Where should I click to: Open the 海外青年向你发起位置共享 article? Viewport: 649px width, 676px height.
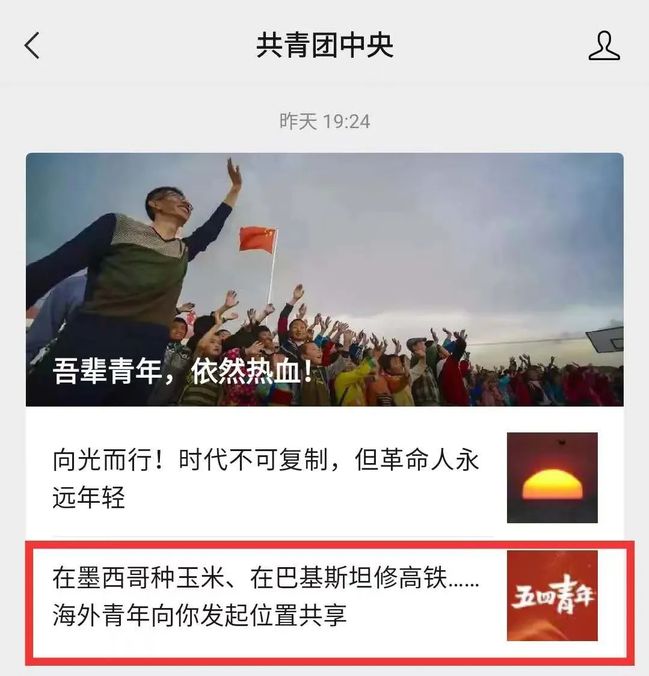(x=266, y=597)
